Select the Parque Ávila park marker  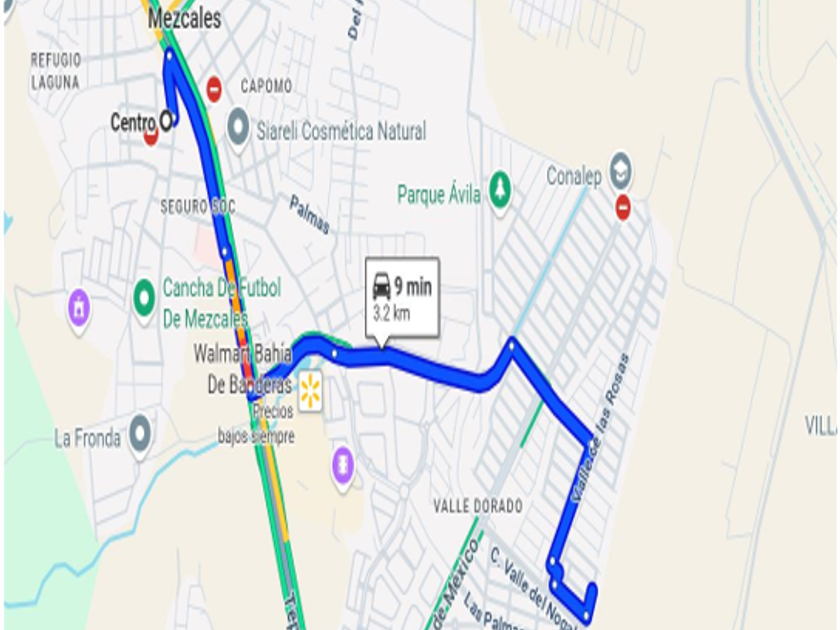(498, 190)
